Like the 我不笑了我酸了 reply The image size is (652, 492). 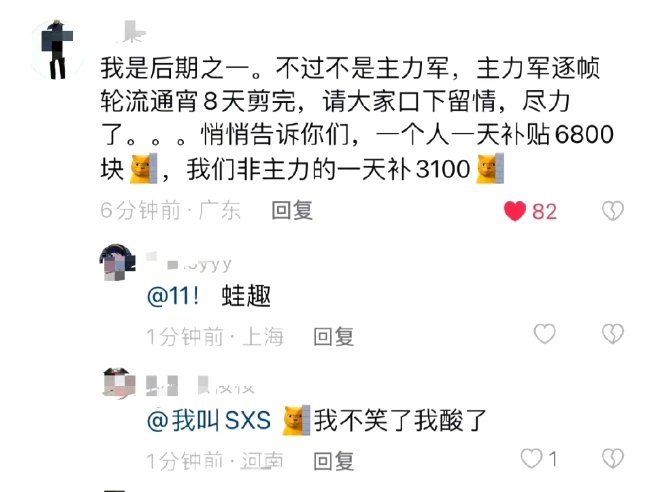pyautogui.click(x=532, y=459)
